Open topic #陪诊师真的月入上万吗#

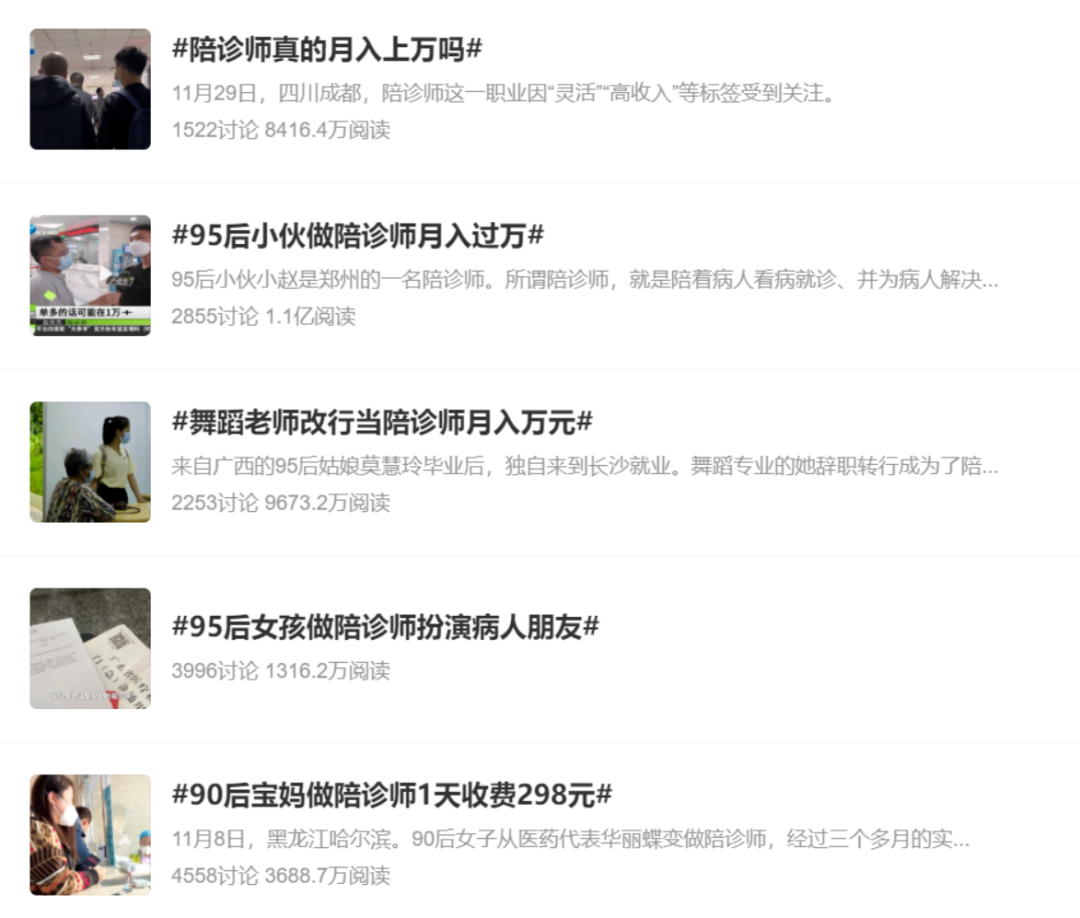tap(327, 49)
